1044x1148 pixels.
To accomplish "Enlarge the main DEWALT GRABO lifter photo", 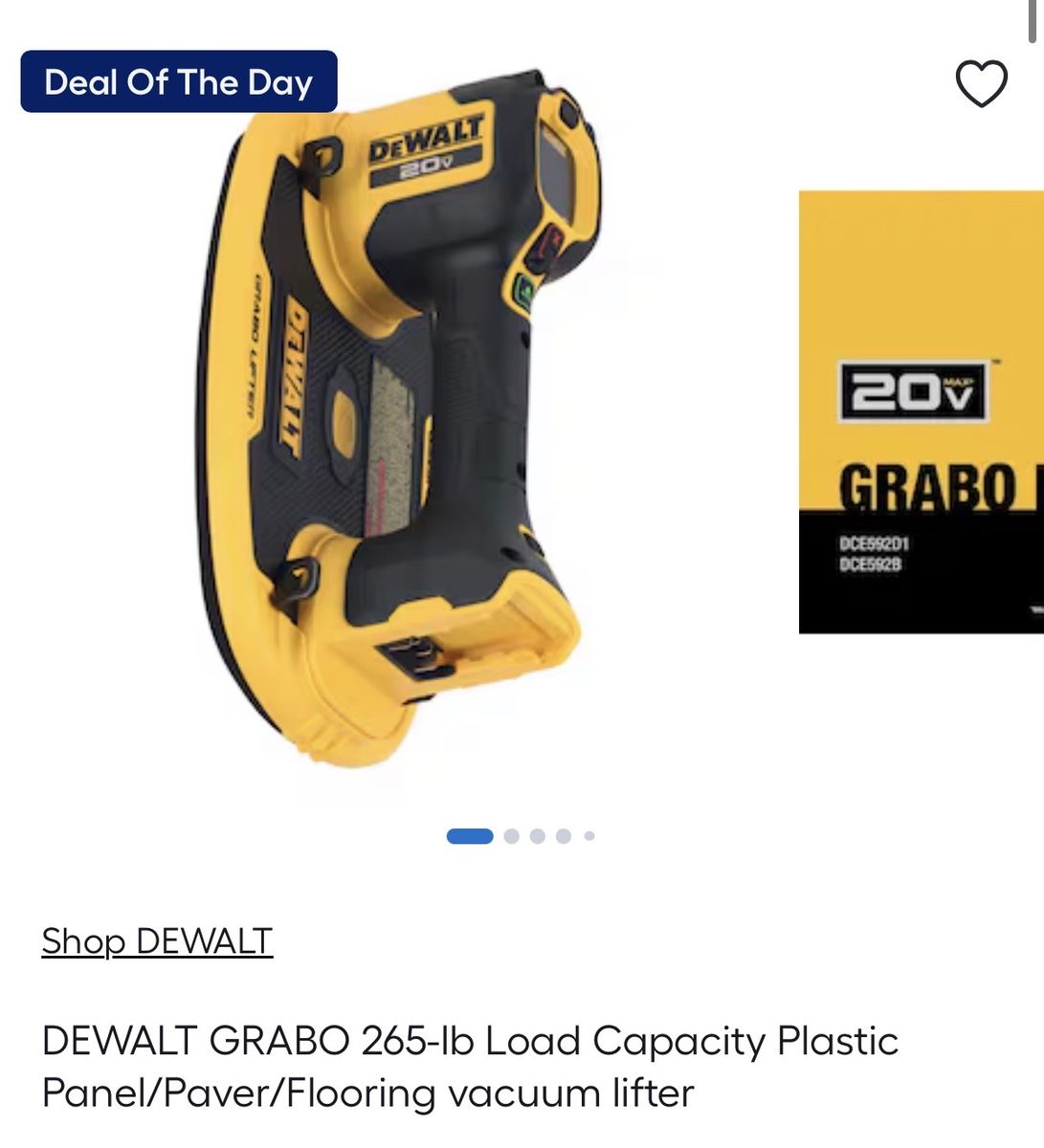I will [x=402, y=421].
